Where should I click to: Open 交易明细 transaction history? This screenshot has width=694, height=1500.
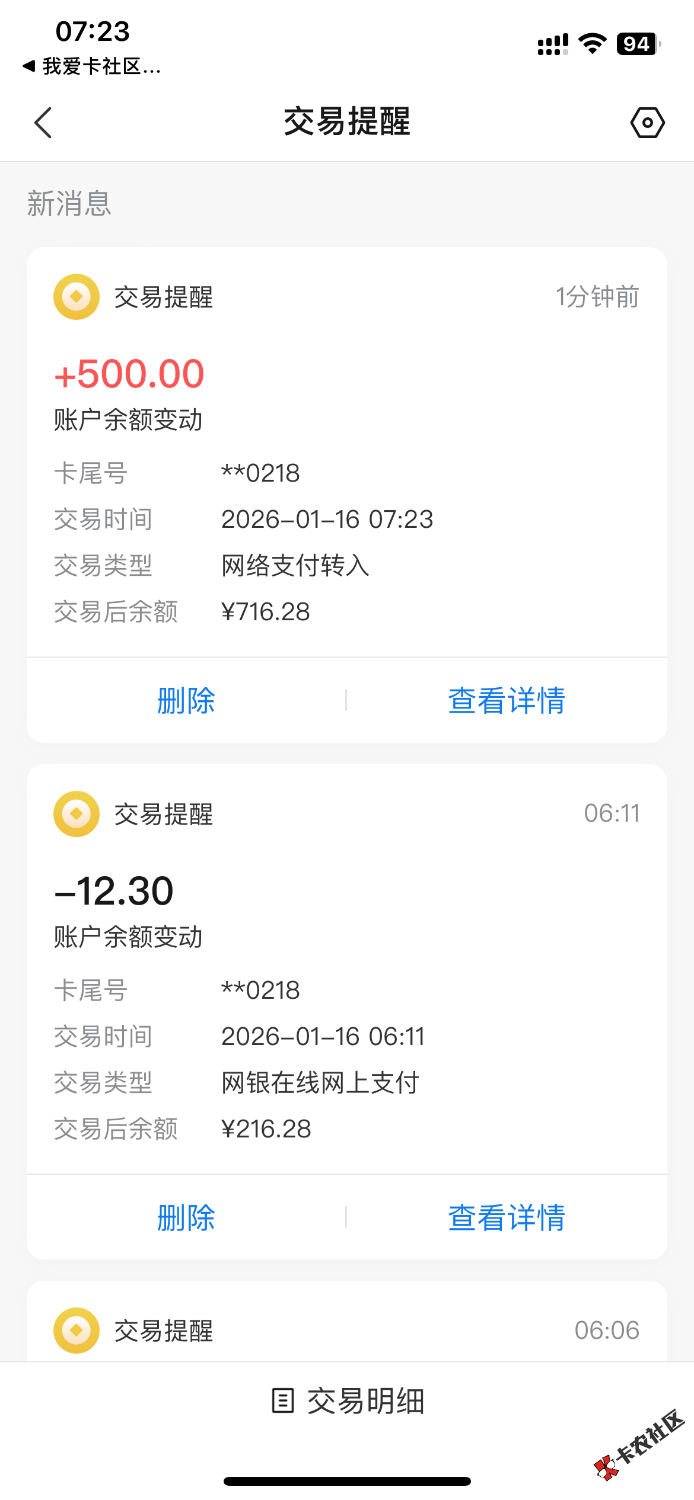347,1401
